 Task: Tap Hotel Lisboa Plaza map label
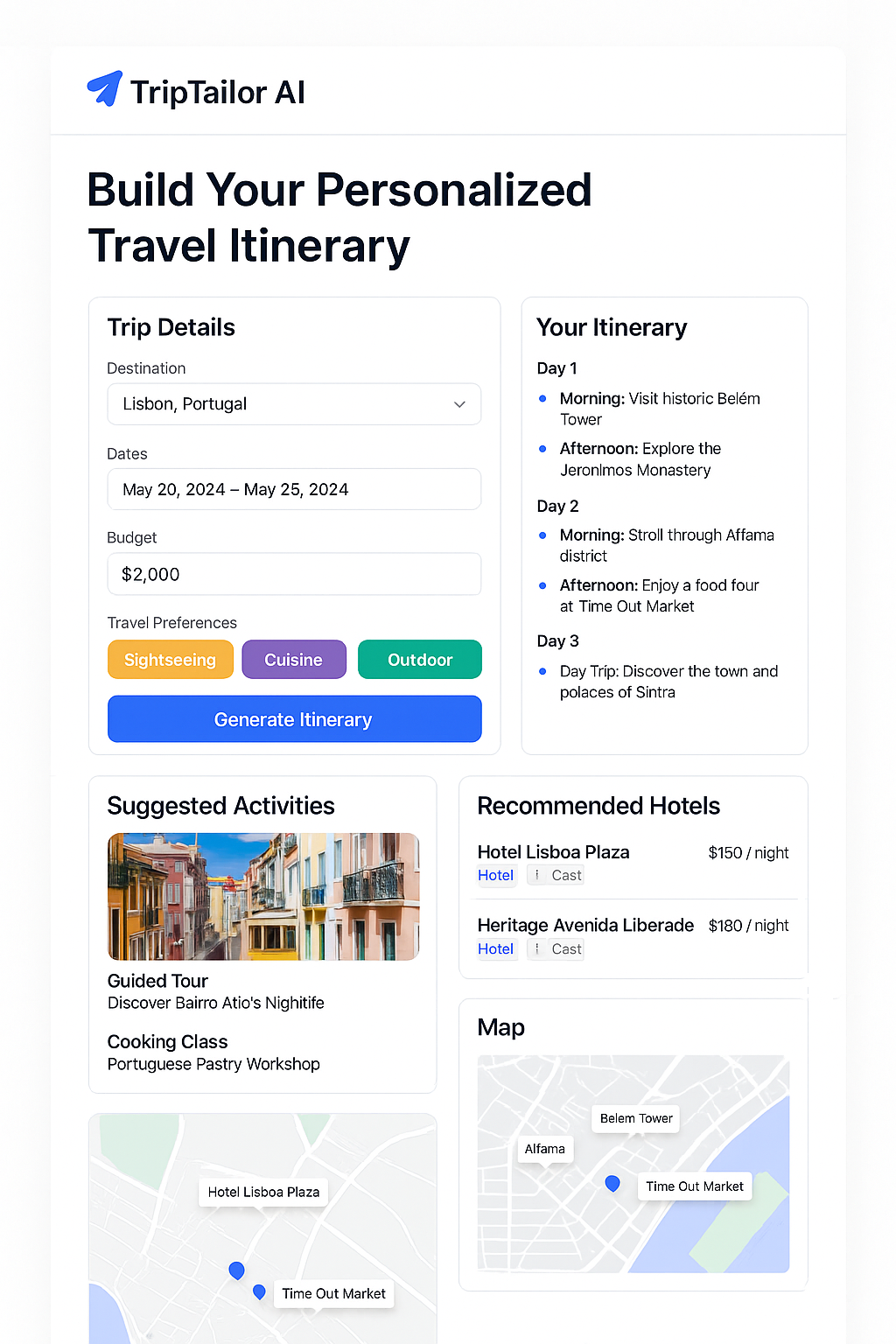[263, 1192]
